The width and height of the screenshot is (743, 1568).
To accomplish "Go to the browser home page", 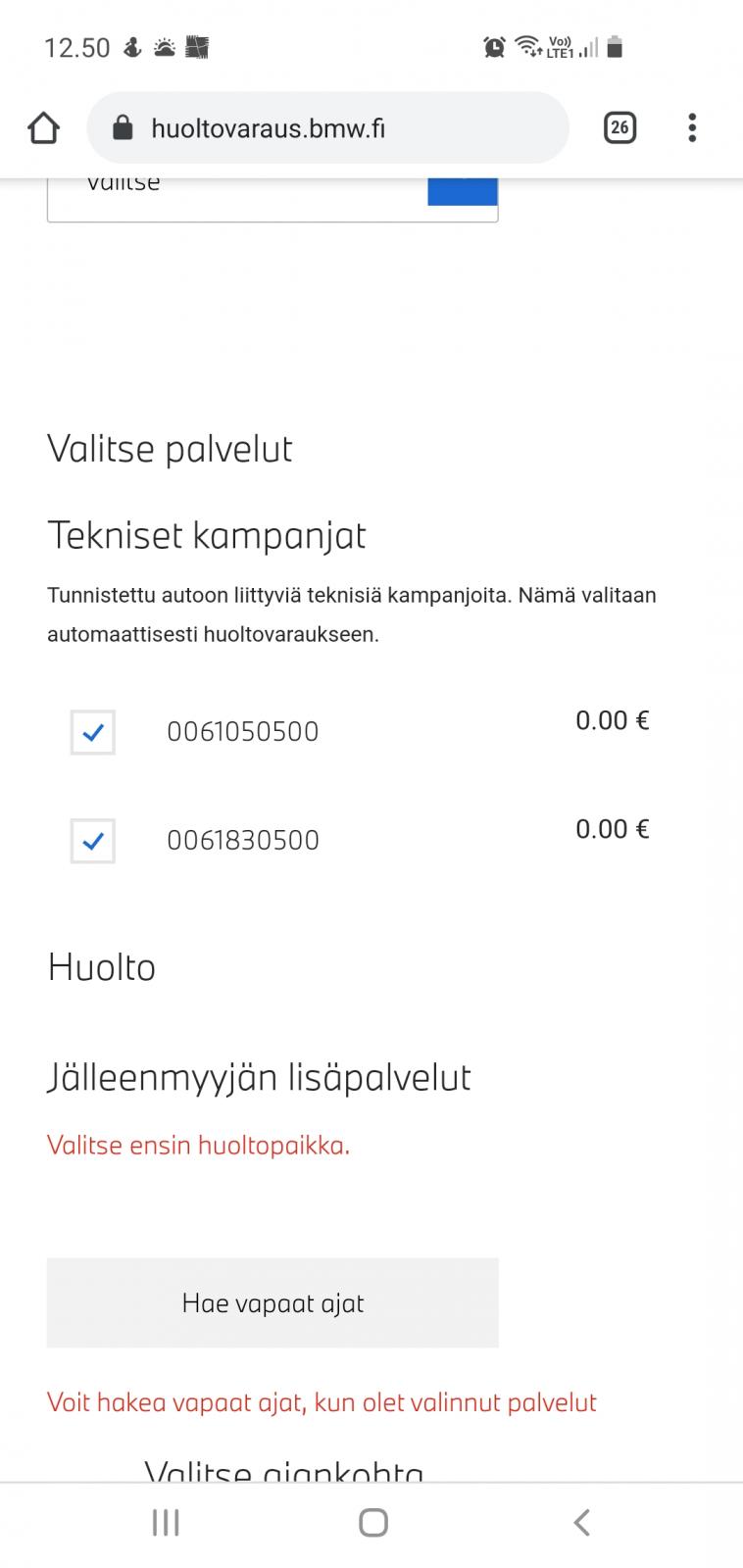I will click(x=43, y=127).
